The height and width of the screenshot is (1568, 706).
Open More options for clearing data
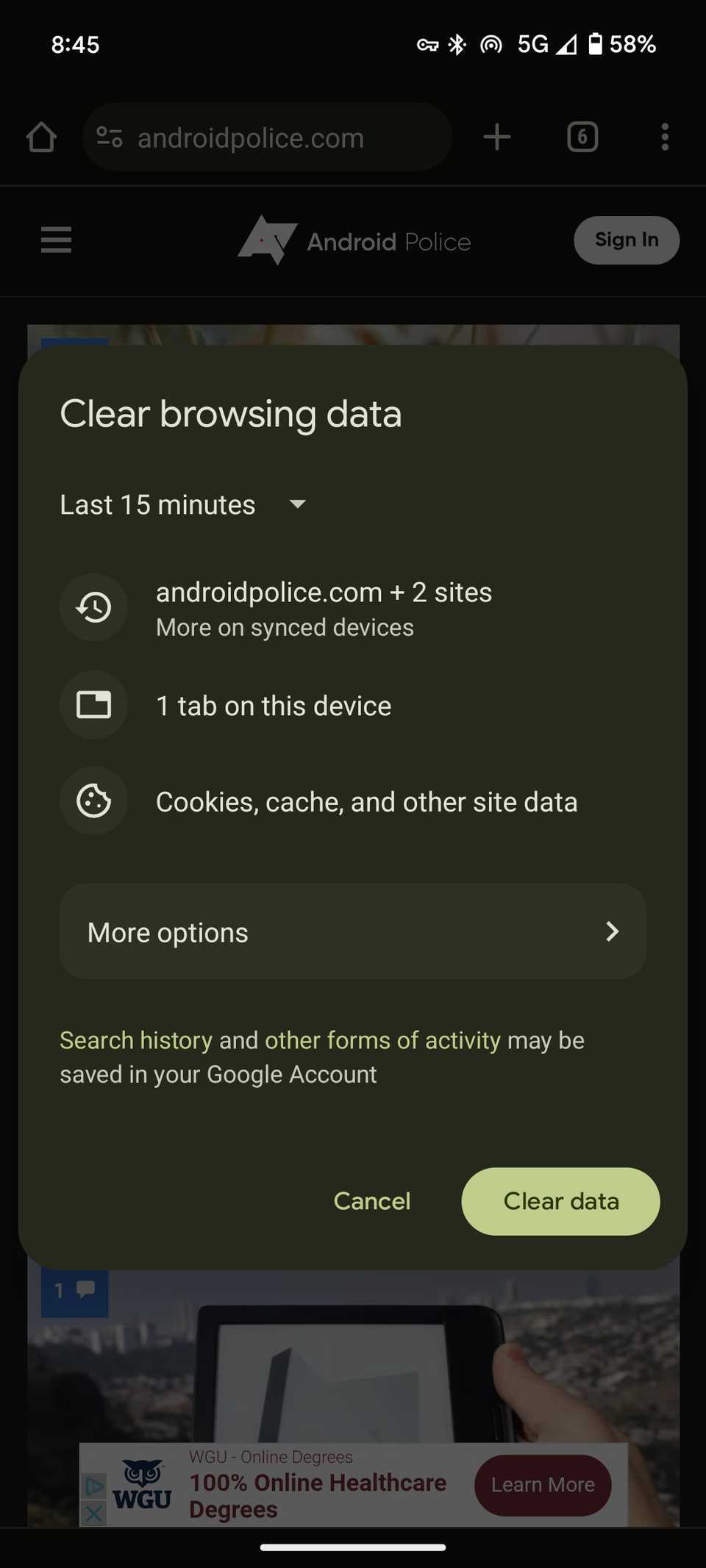(352, 931)
